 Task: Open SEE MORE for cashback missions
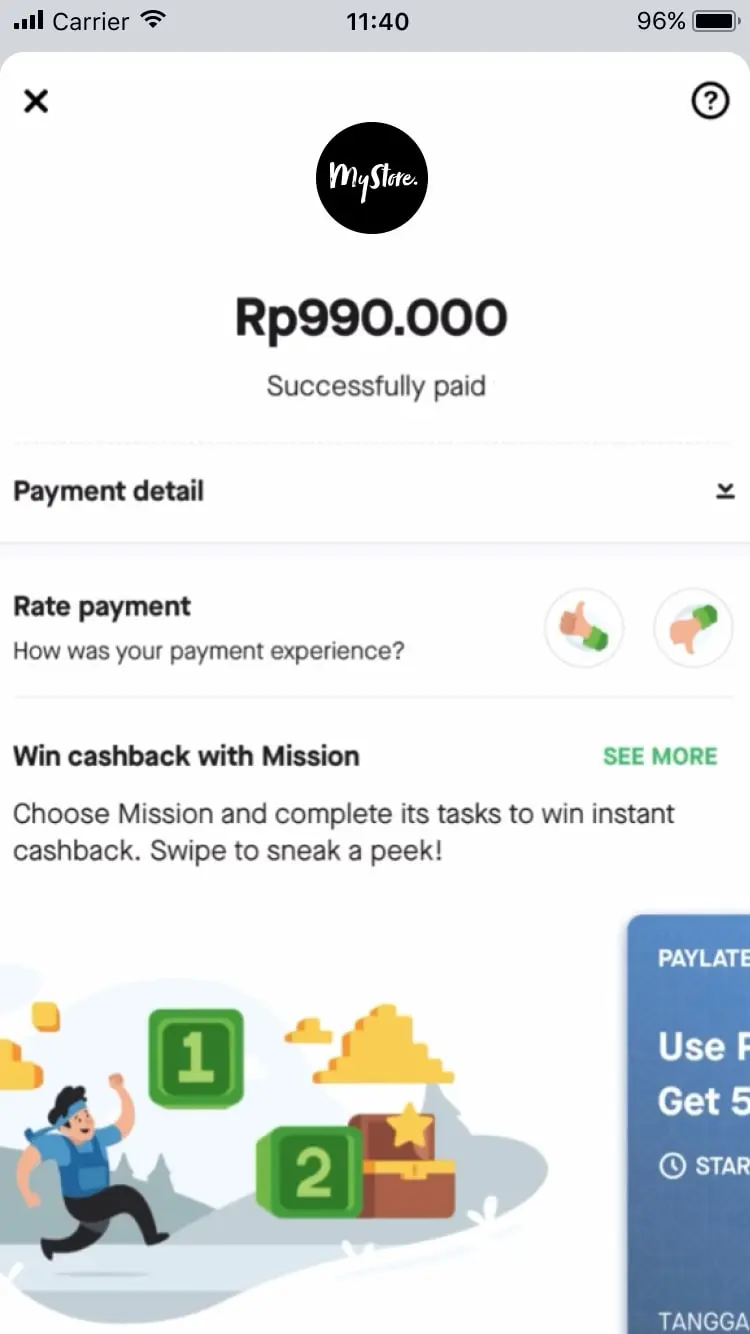660,757
